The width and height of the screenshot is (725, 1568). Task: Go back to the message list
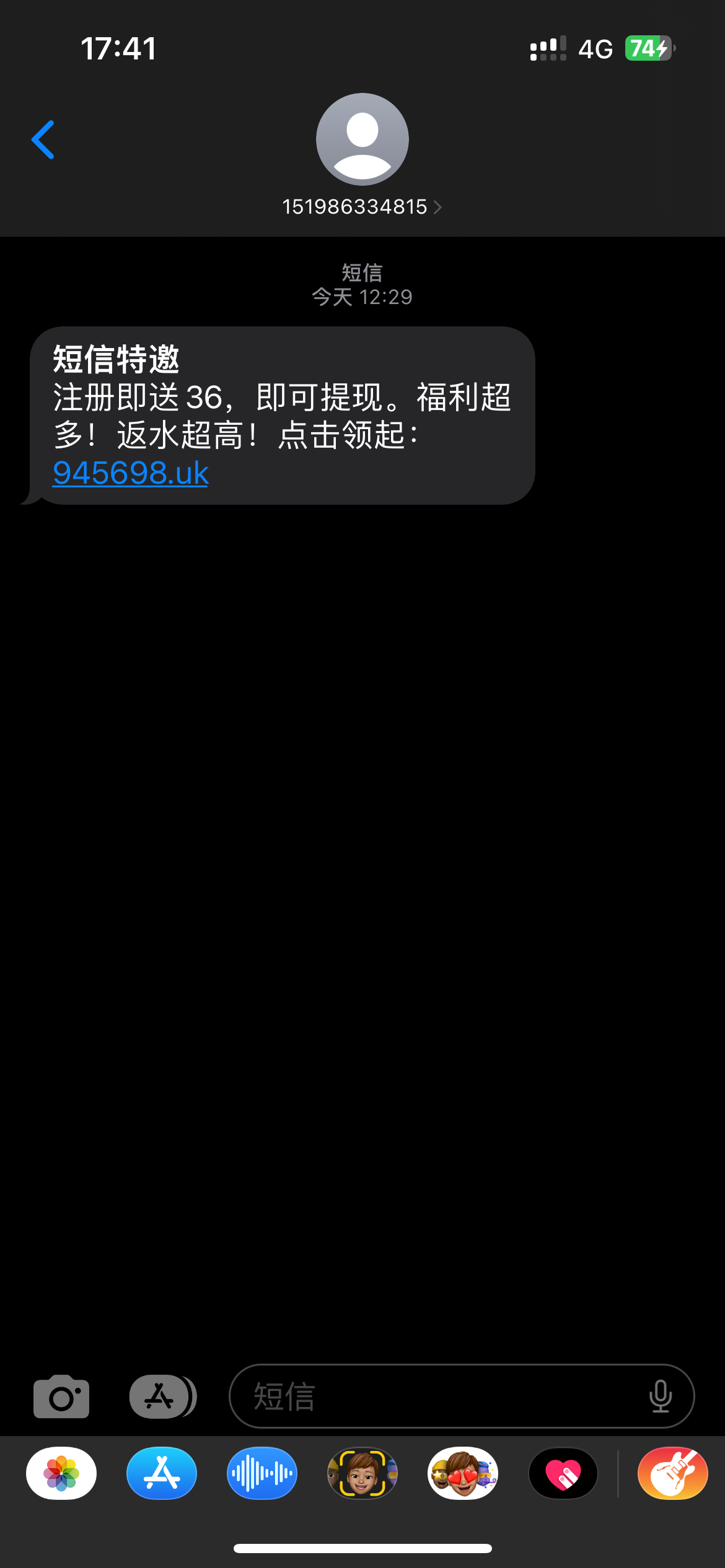coord(43,140)
